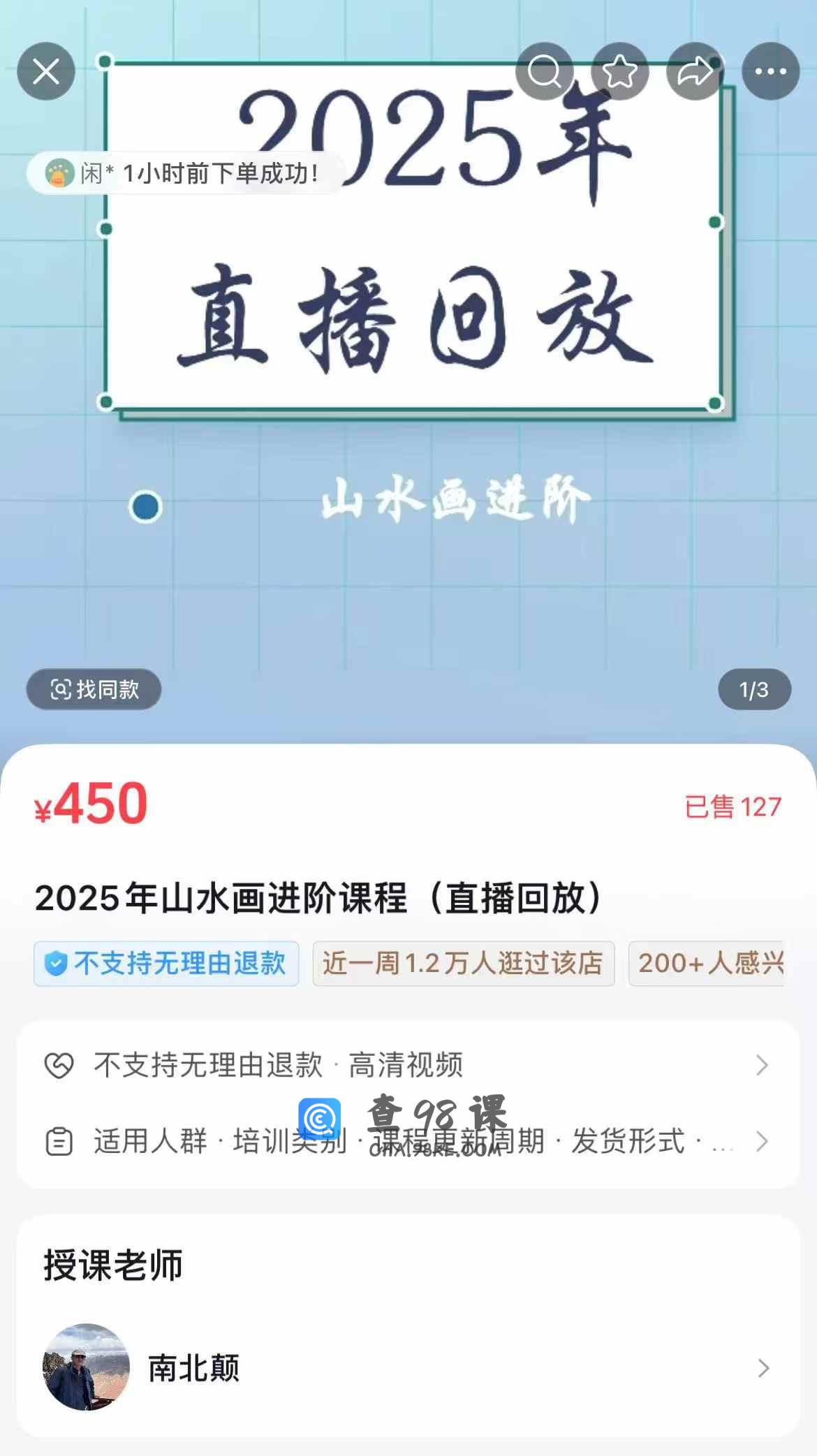Open the three-dot overflow menu
Image resolution: width=817 pixels, height=1456 pixels.
click(x=770, y=71)
